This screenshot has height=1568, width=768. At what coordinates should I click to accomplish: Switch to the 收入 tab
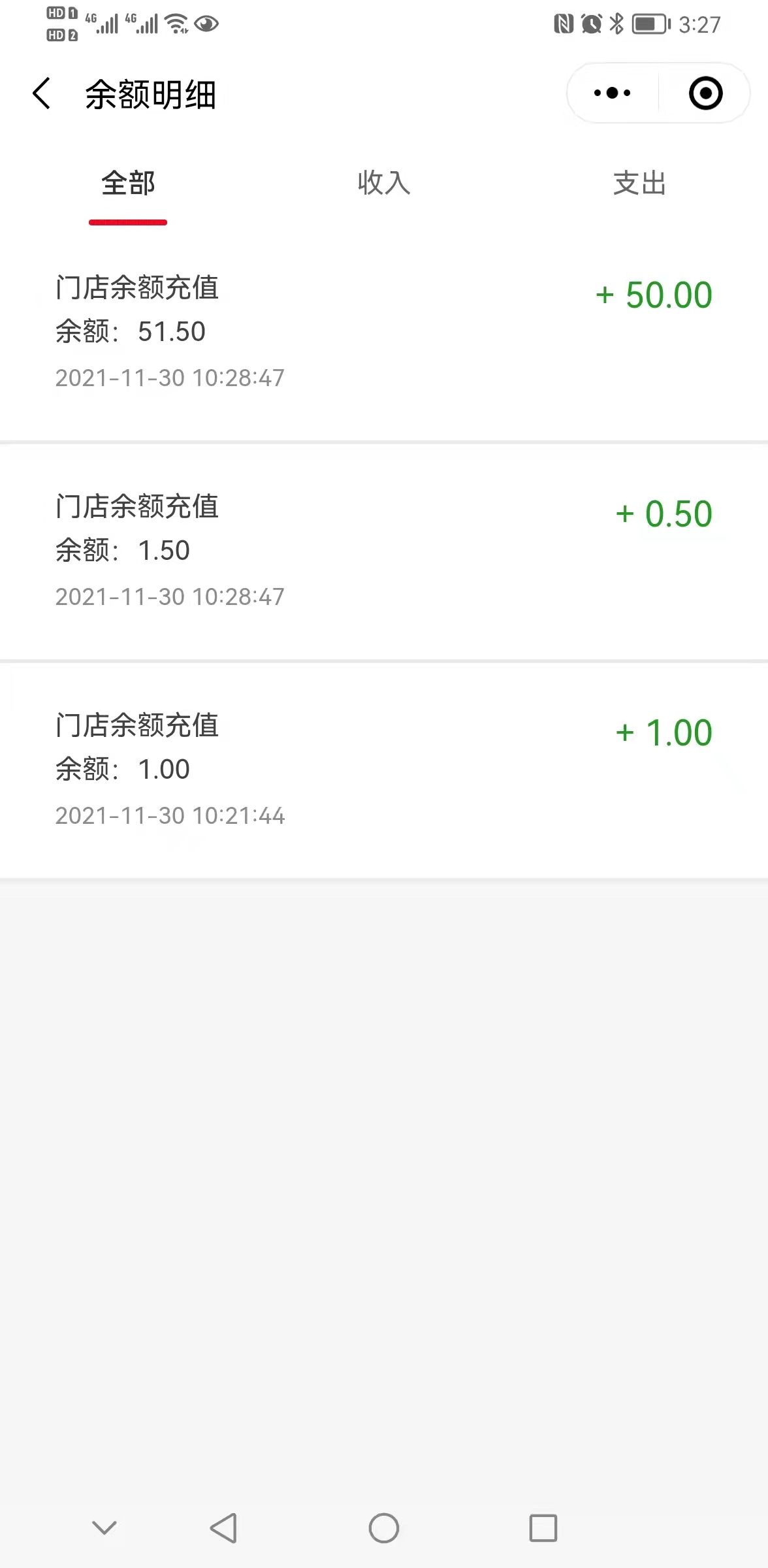[384, 184]
